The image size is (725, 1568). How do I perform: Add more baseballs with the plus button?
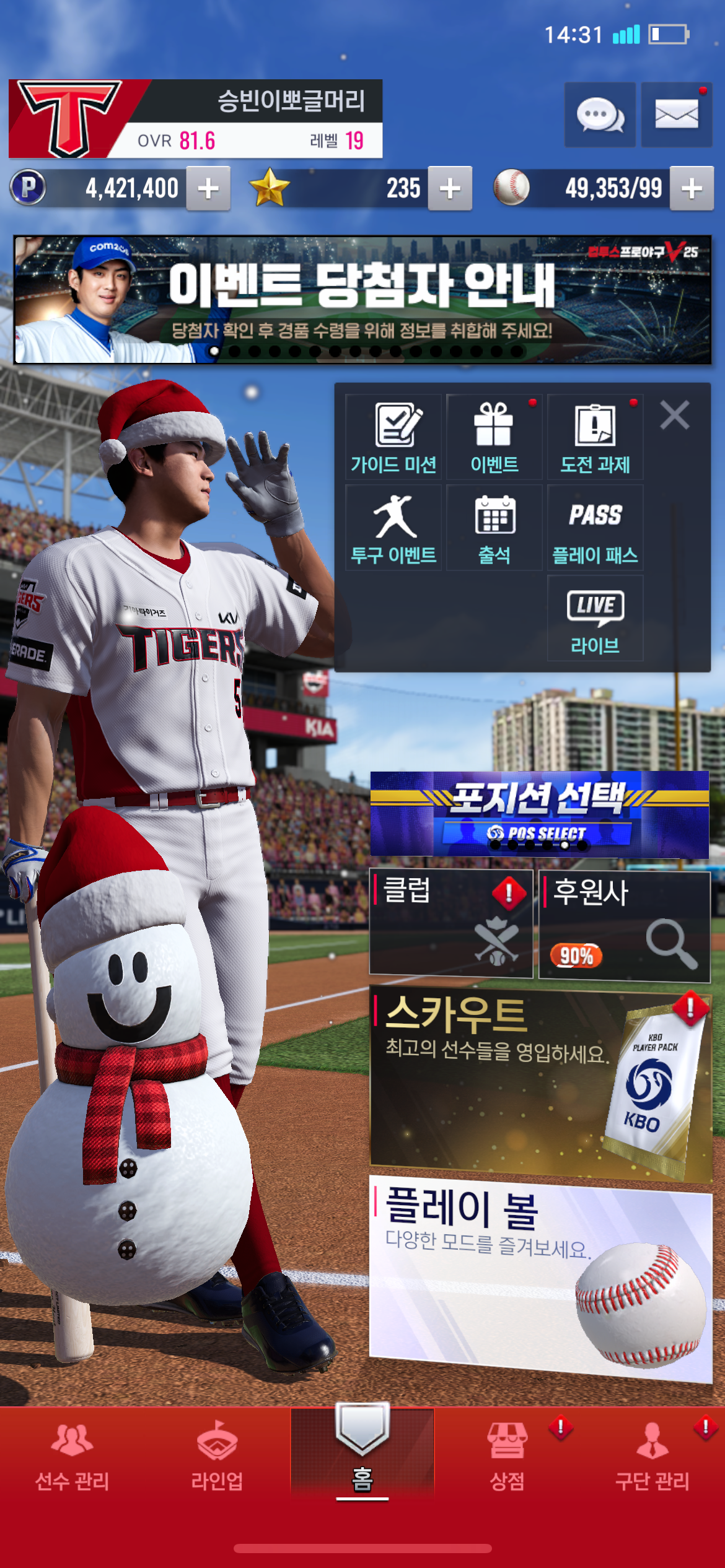tap(692, 188)
